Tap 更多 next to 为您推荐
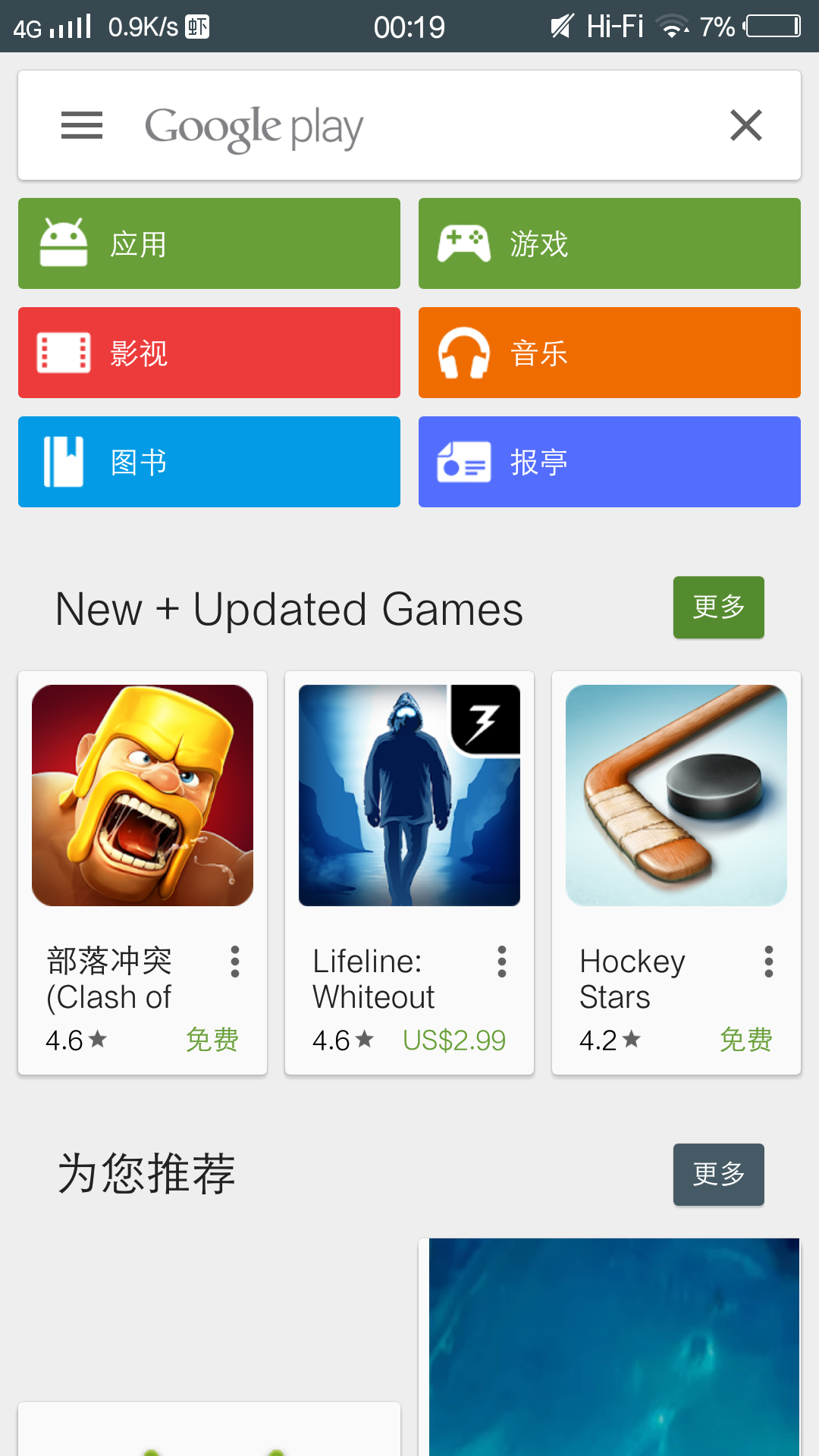Image resolution: width=819 pixels, height=1456 pixels. pos(718,1175)
